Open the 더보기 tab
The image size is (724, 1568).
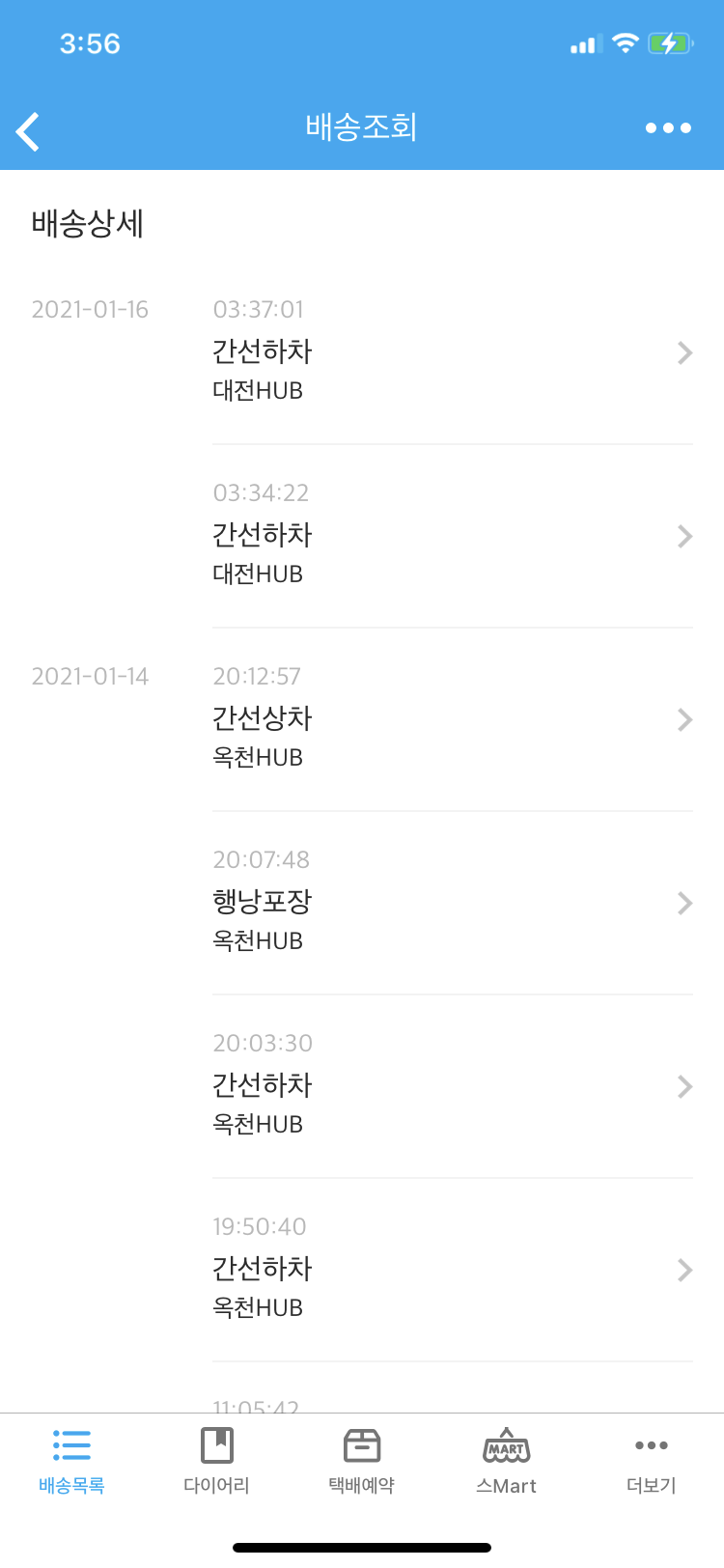point(652,1461)
